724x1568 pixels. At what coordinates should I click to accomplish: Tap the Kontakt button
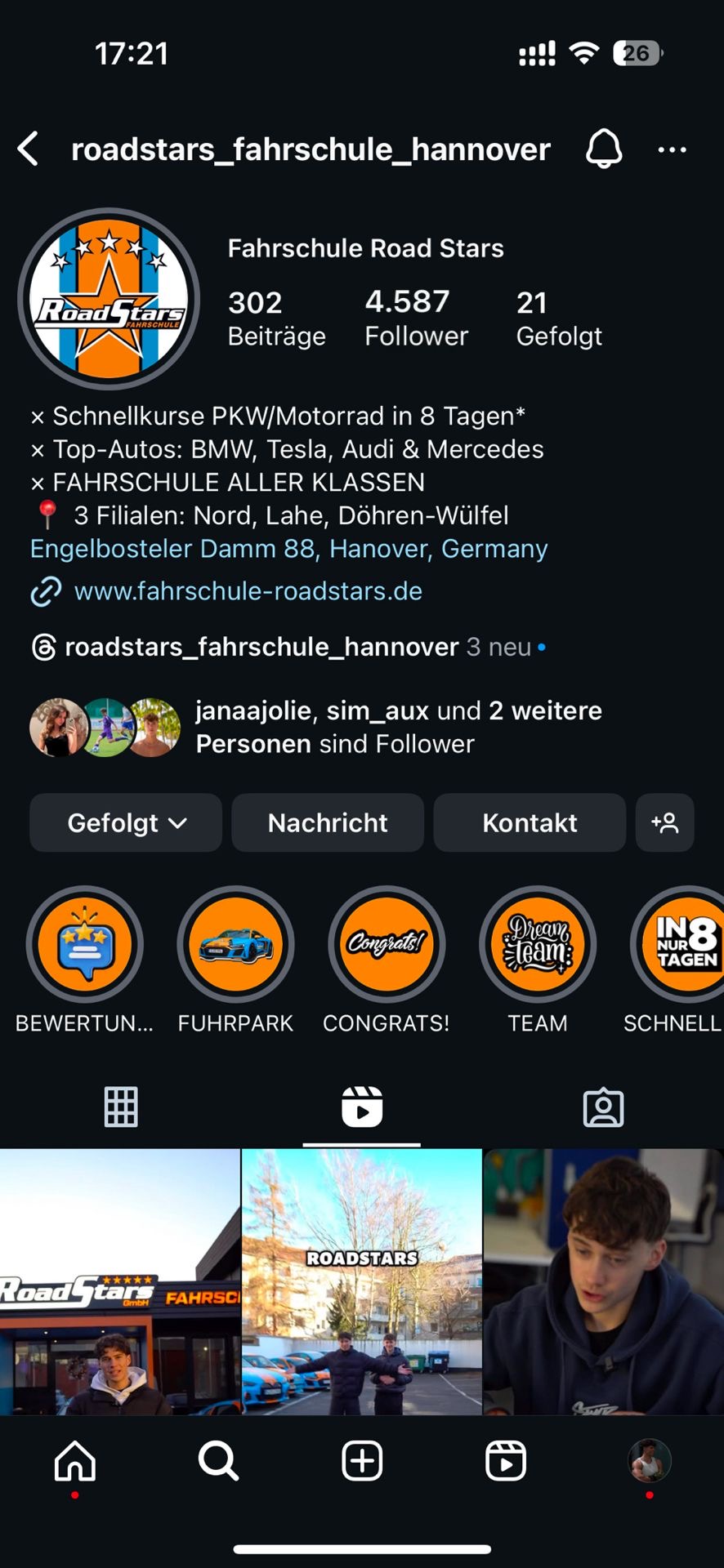point(530,822)
